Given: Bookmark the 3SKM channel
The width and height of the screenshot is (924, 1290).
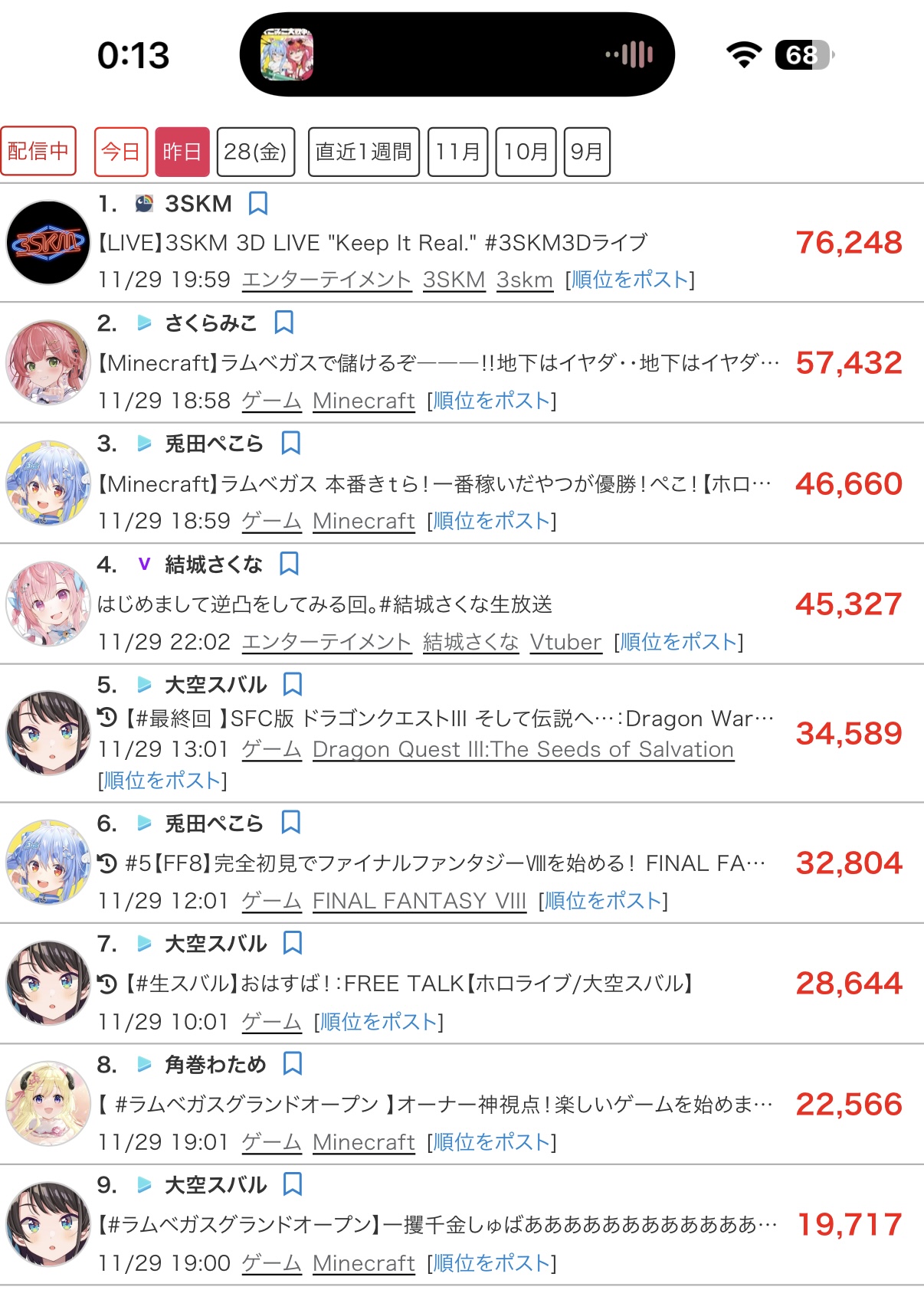Looking at the screenshot, I should click(258, 204).
